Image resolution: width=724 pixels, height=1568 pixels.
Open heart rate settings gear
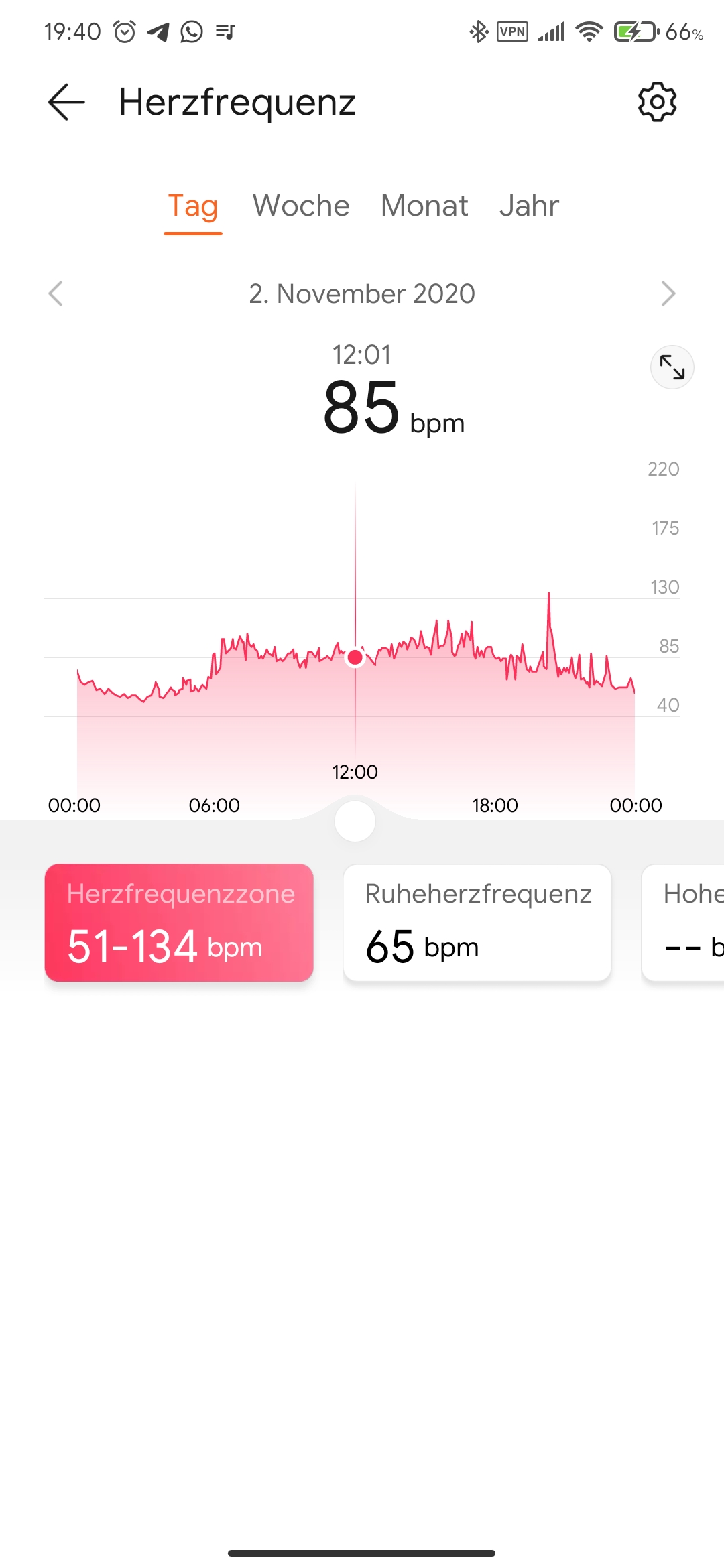tap(657, 102)
